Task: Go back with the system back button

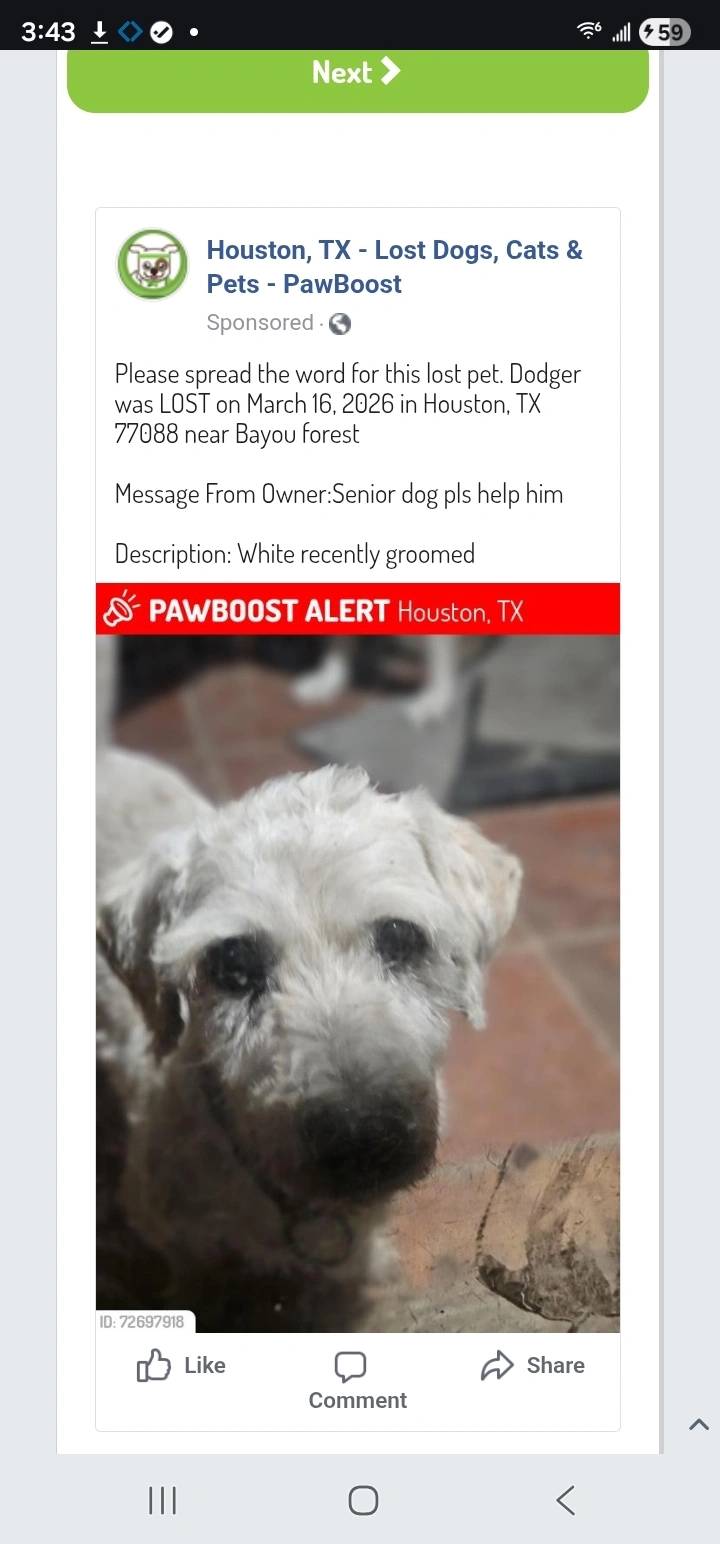Action: coord(565,1500)
